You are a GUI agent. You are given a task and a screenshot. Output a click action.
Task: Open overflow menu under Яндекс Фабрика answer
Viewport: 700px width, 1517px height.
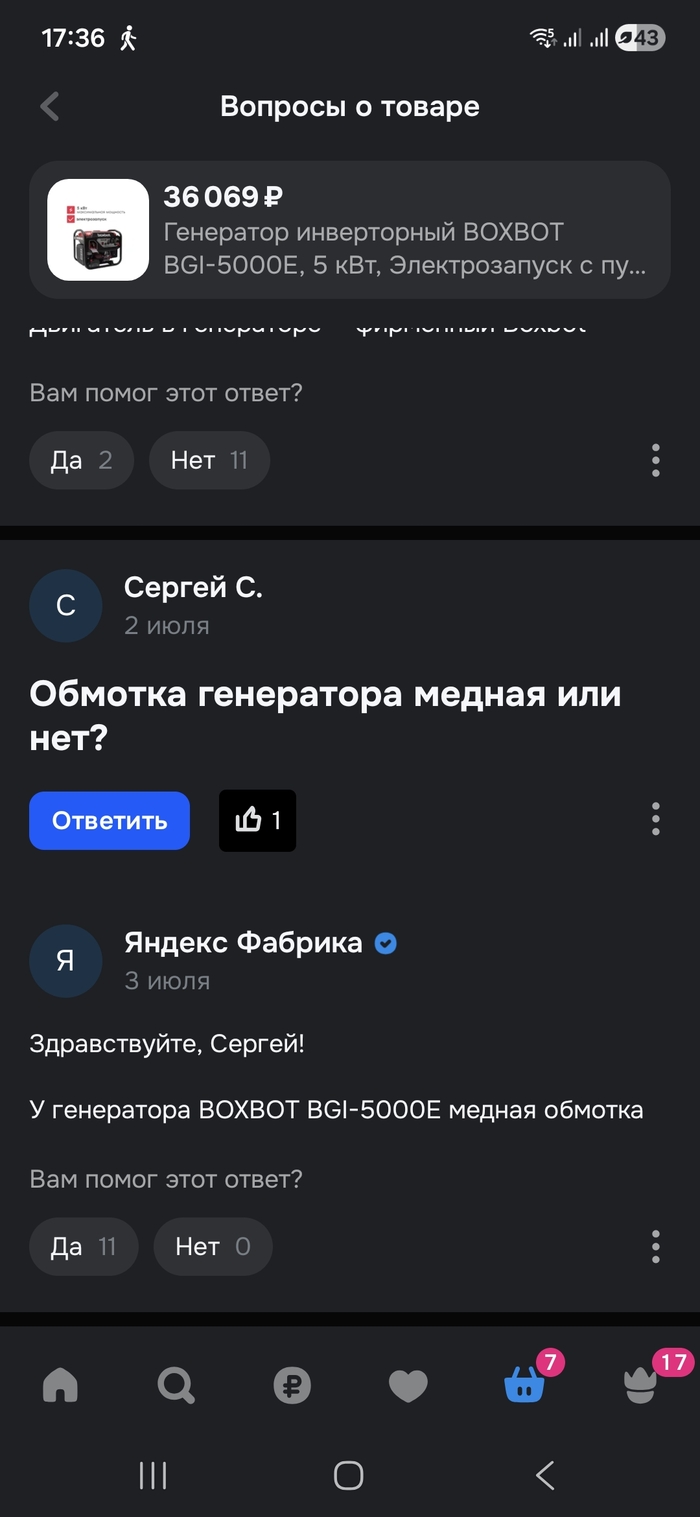(x=656, y=1247)
